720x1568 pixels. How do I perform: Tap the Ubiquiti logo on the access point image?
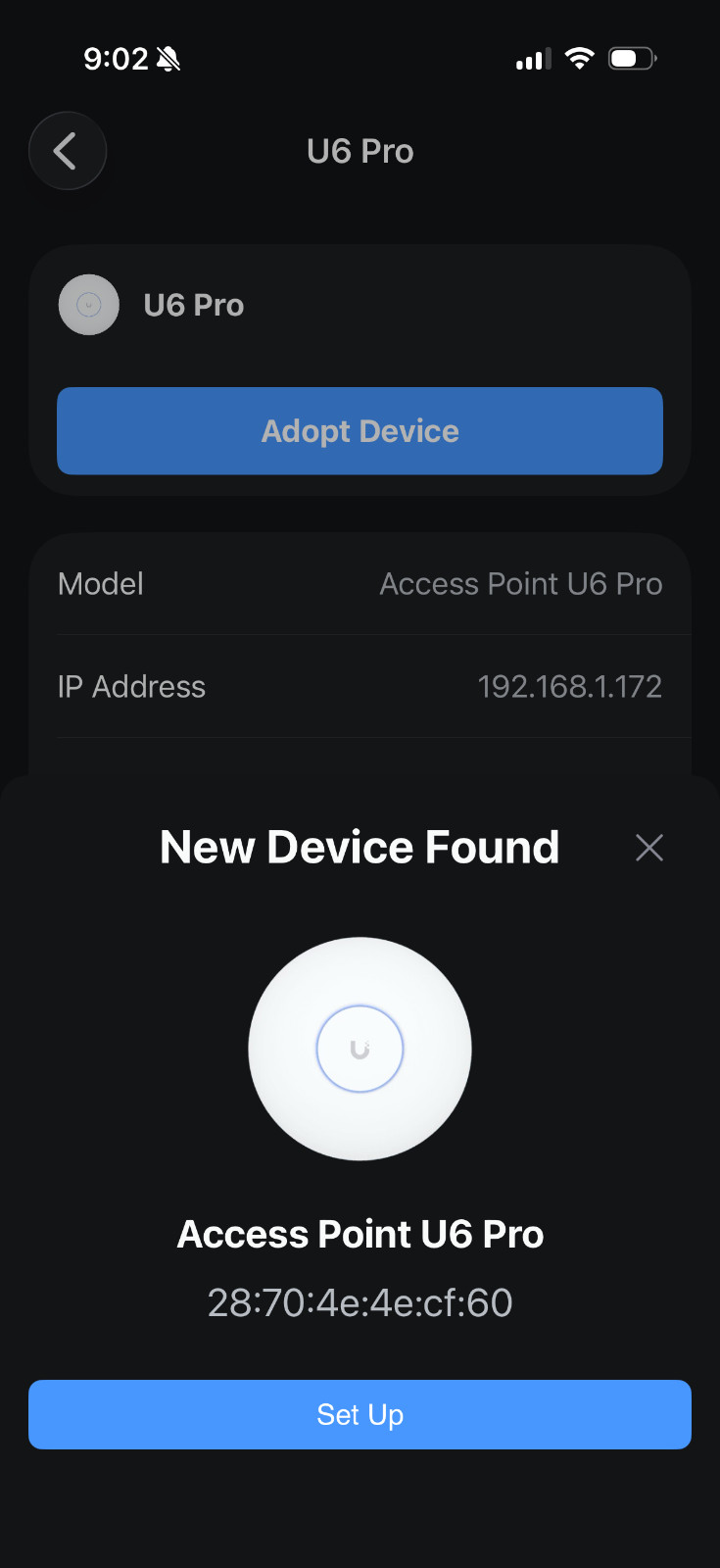point(360,1049)
